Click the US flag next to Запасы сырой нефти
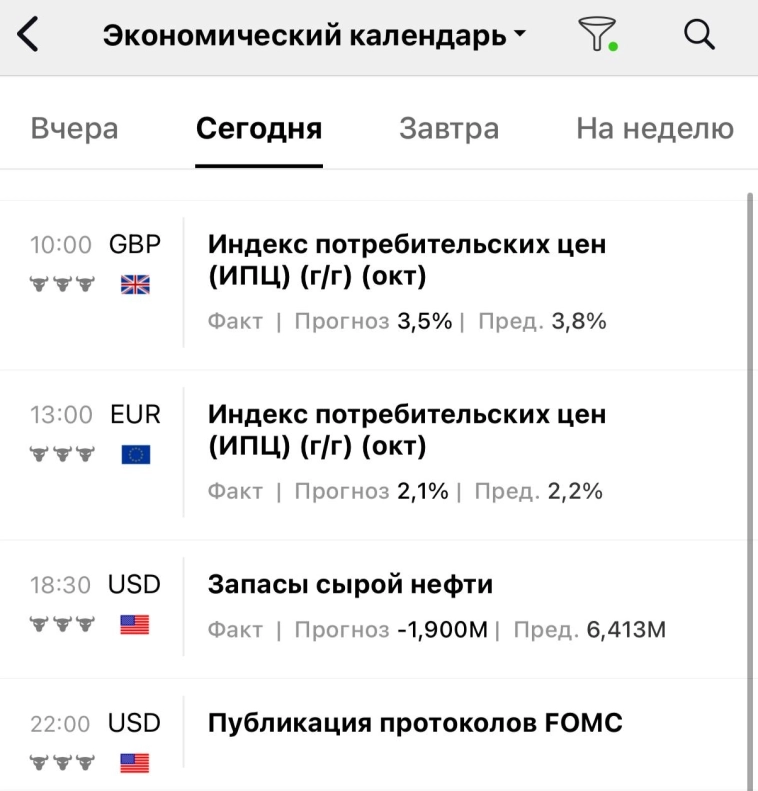 pos(134,624)
